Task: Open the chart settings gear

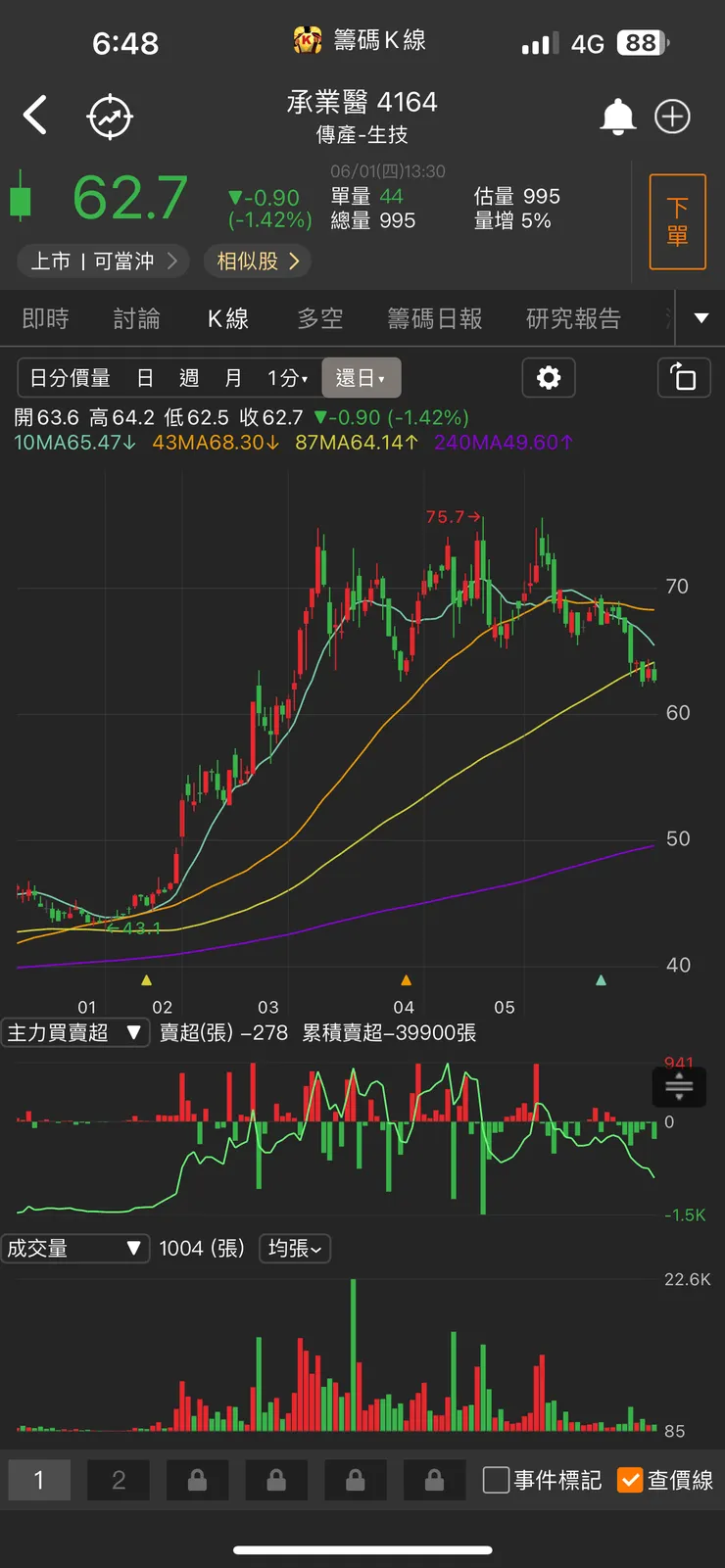Action: (548, 377)
